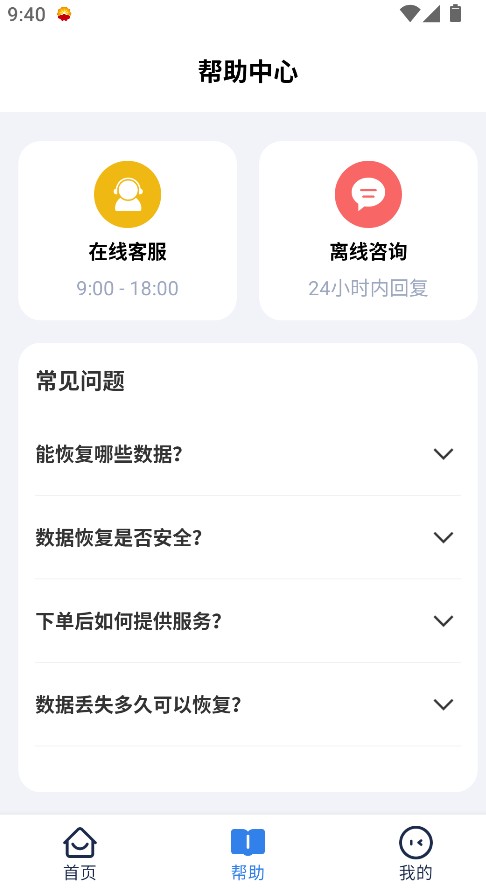This screenshot has height=888, width=486.
Task: Expand the question 能恢复哪些数据?
Action: (248, 454)
